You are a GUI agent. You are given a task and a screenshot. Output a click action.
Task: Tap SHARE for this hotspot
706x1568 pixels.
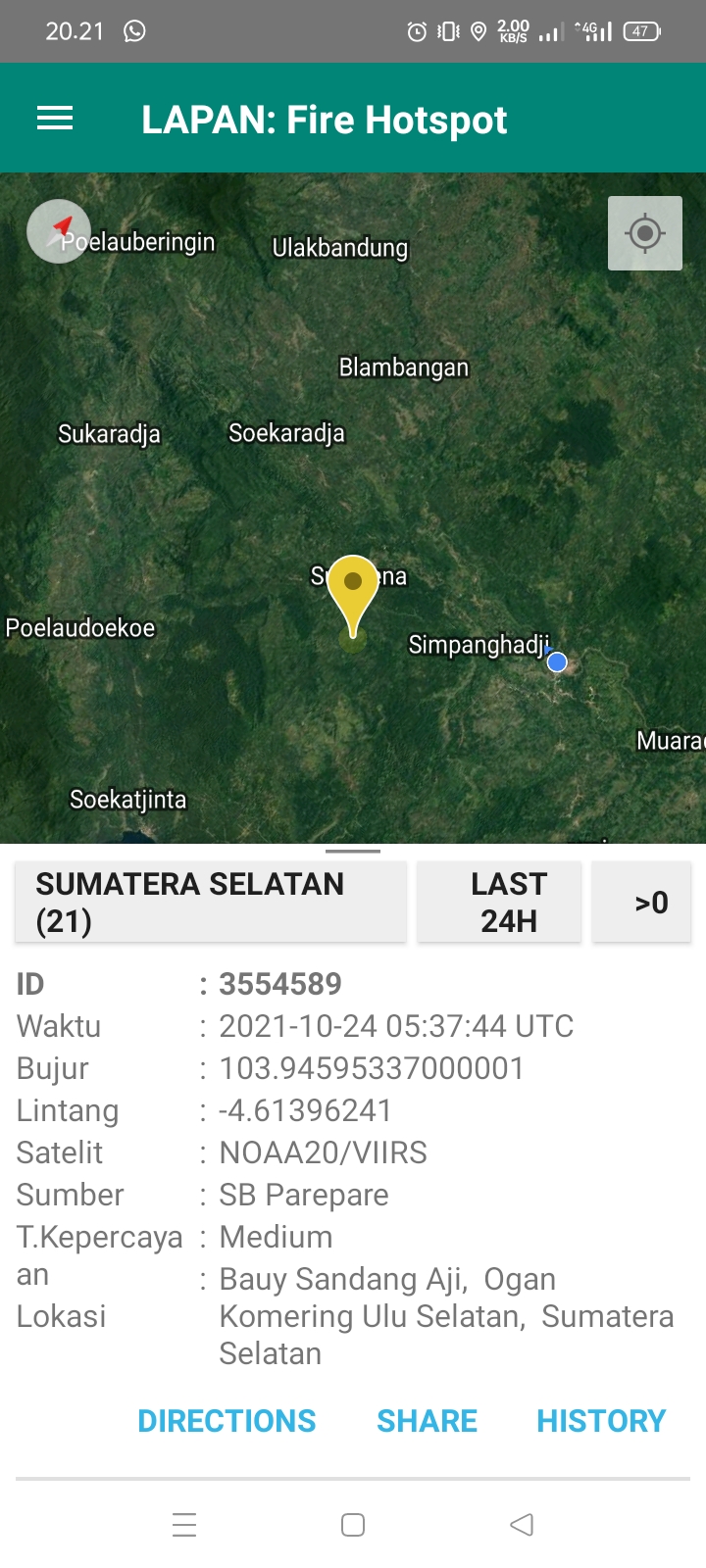(x=427, y=1421)
